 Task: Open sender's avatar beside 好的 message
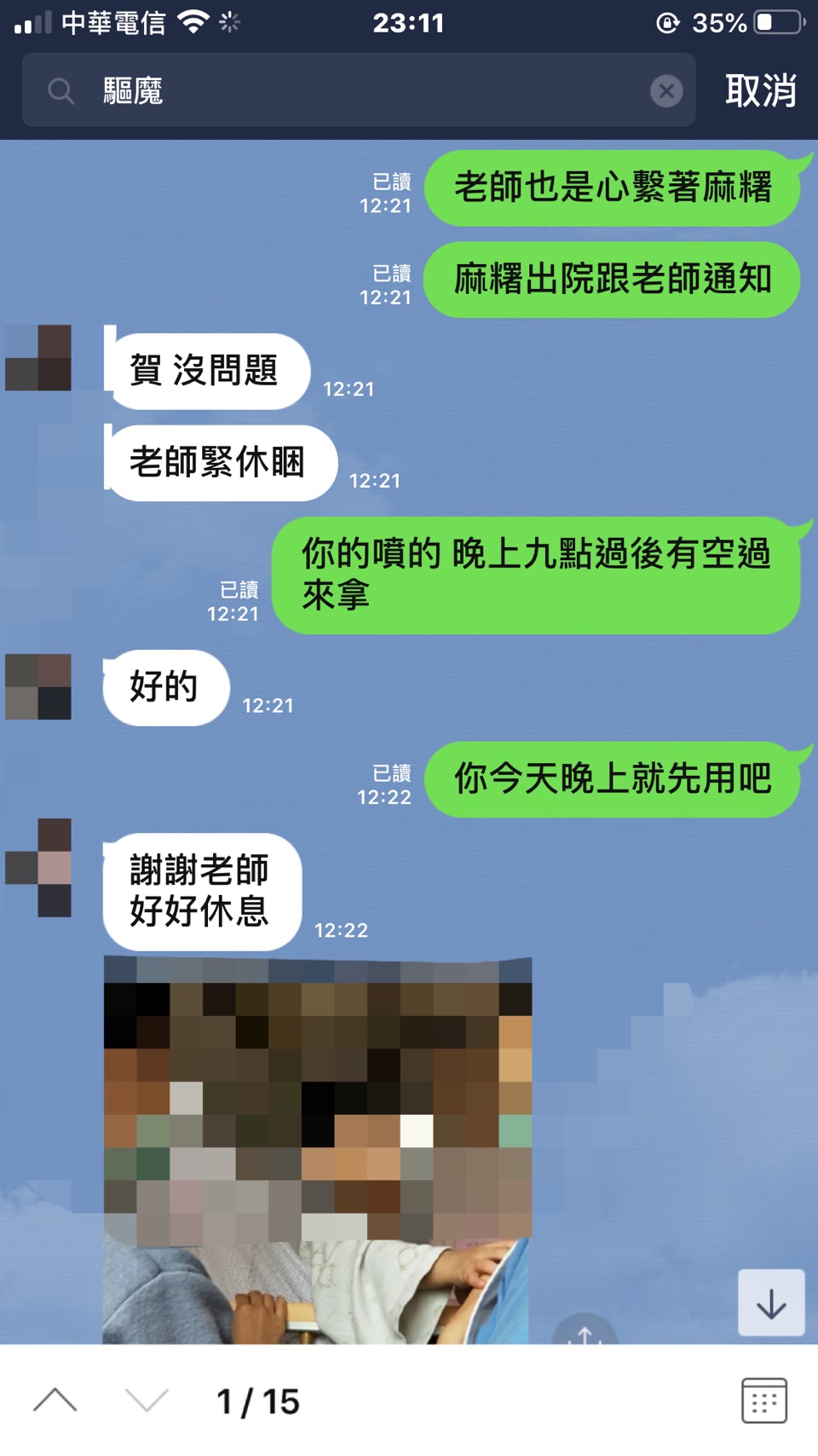[x=38, y=686]
